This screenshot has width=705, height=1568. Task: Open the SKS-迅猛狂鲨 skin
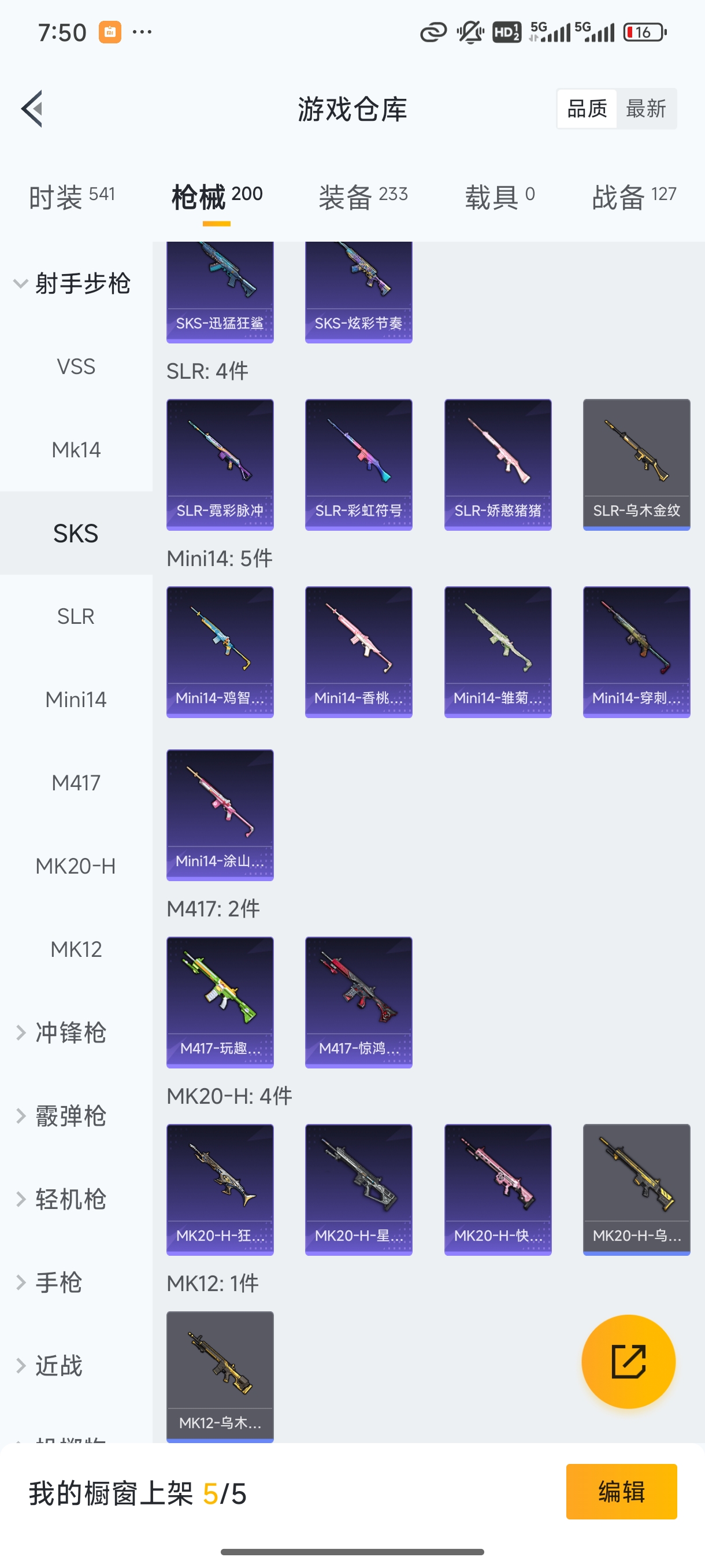point(220,292)
